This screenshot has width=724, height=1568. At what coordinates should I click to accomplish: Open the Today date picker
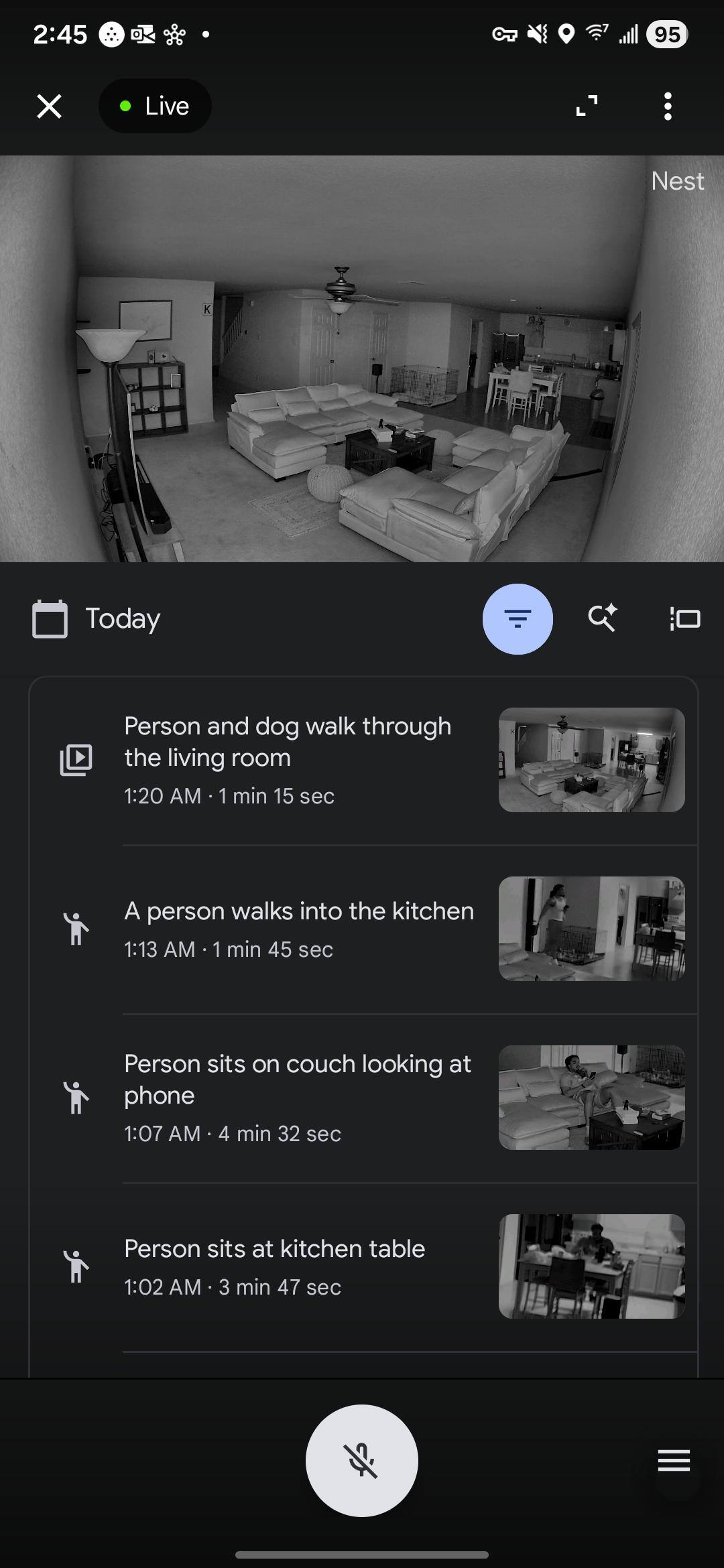click(x=97, y=618)
